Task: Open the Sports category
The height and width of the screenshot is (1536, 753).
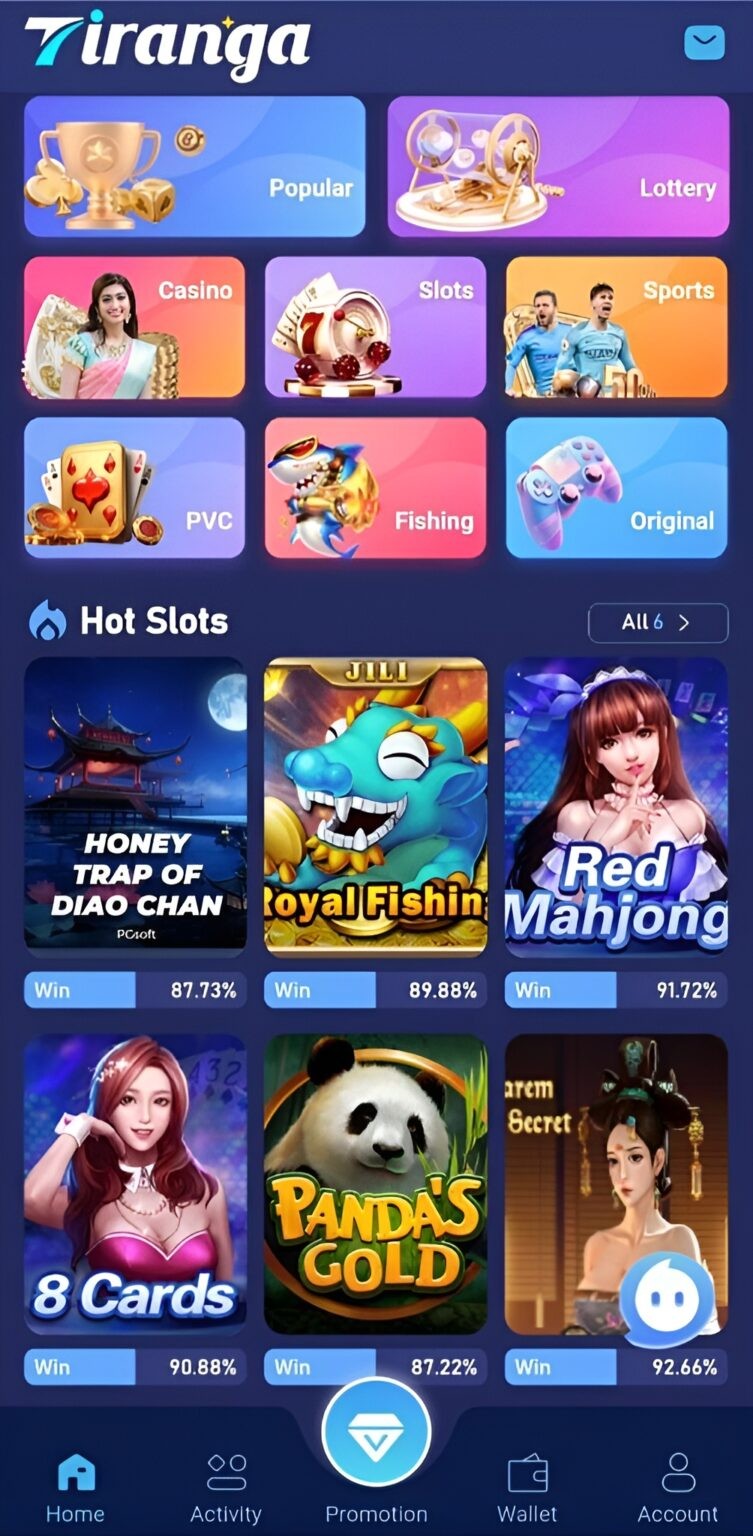Action: pos(616,327)
